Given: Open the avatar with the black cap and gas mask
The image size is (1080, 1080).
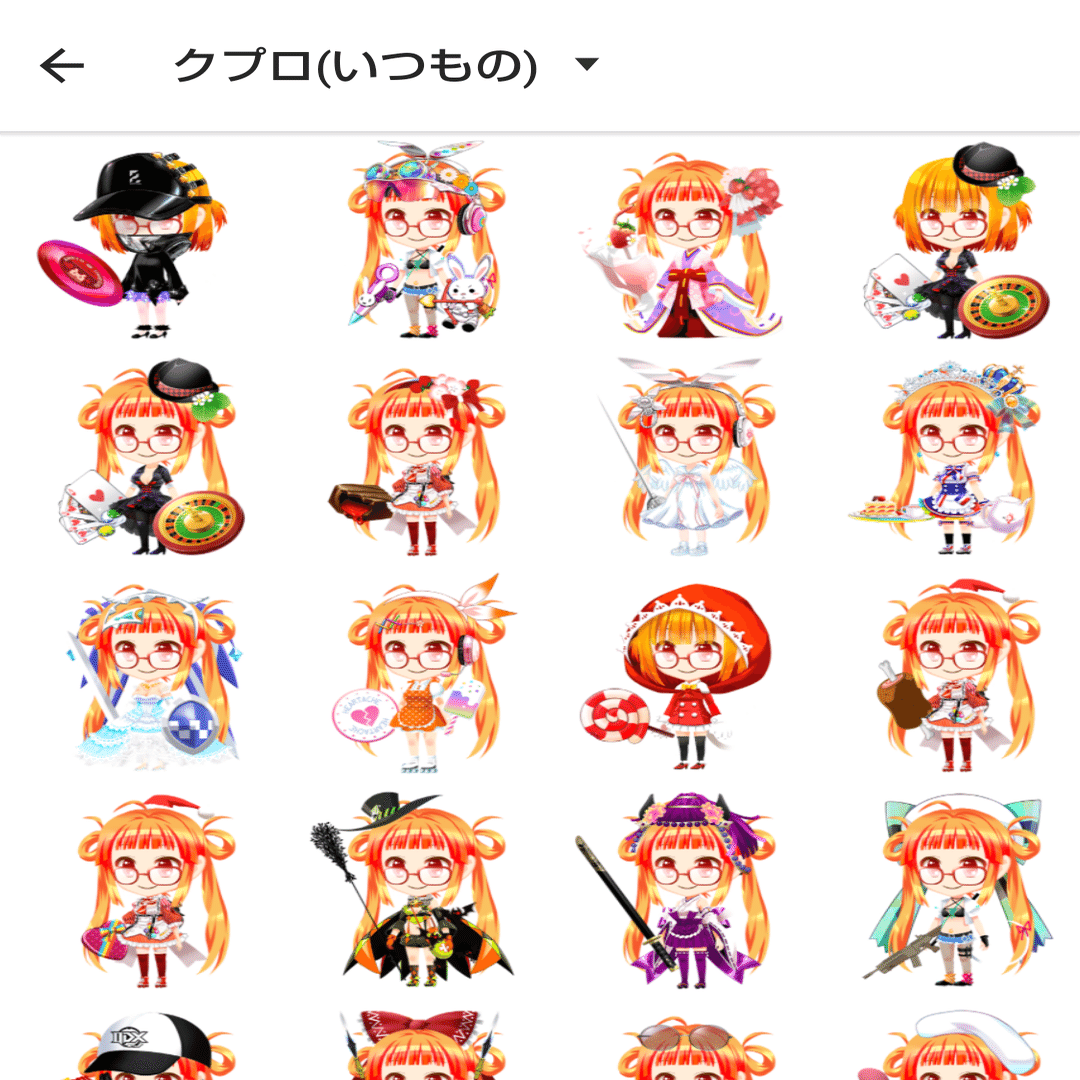Looking at the screenshot, I should coord(135,245).
